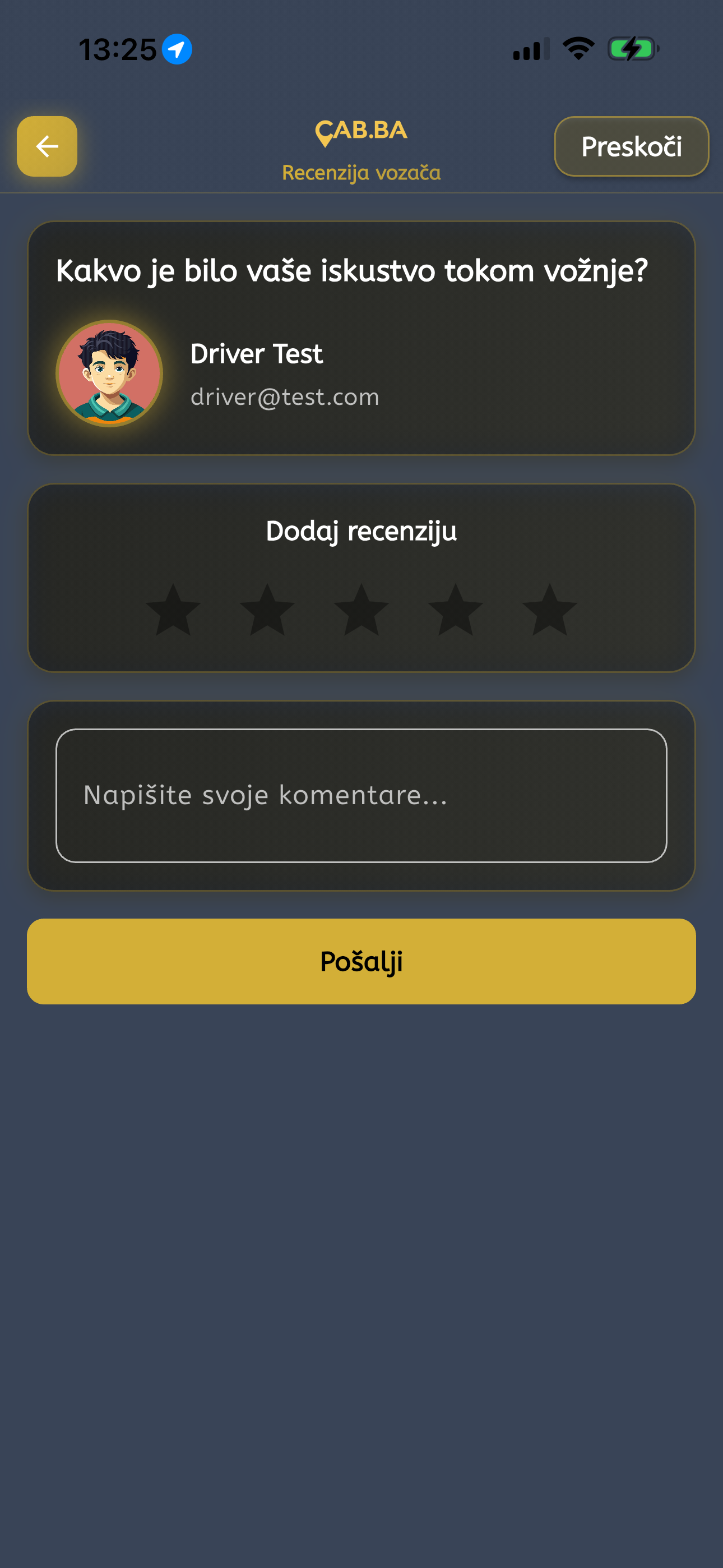Image resolution: width=723 pixels, height=1568 pixels.
Task: Skip the review using Preskoči
Action: (x=631, y=146)
